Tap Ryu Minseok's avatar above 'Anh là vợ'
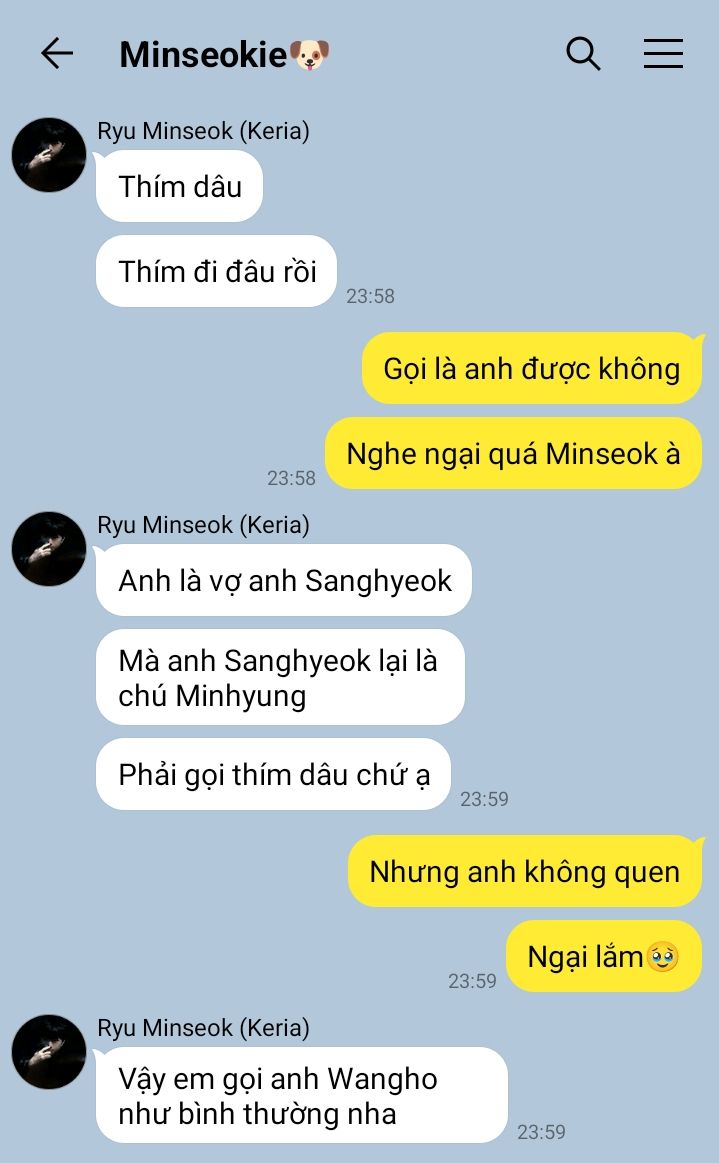The image size is (719, 1163). pyautogui.click(x=49, y=549)
